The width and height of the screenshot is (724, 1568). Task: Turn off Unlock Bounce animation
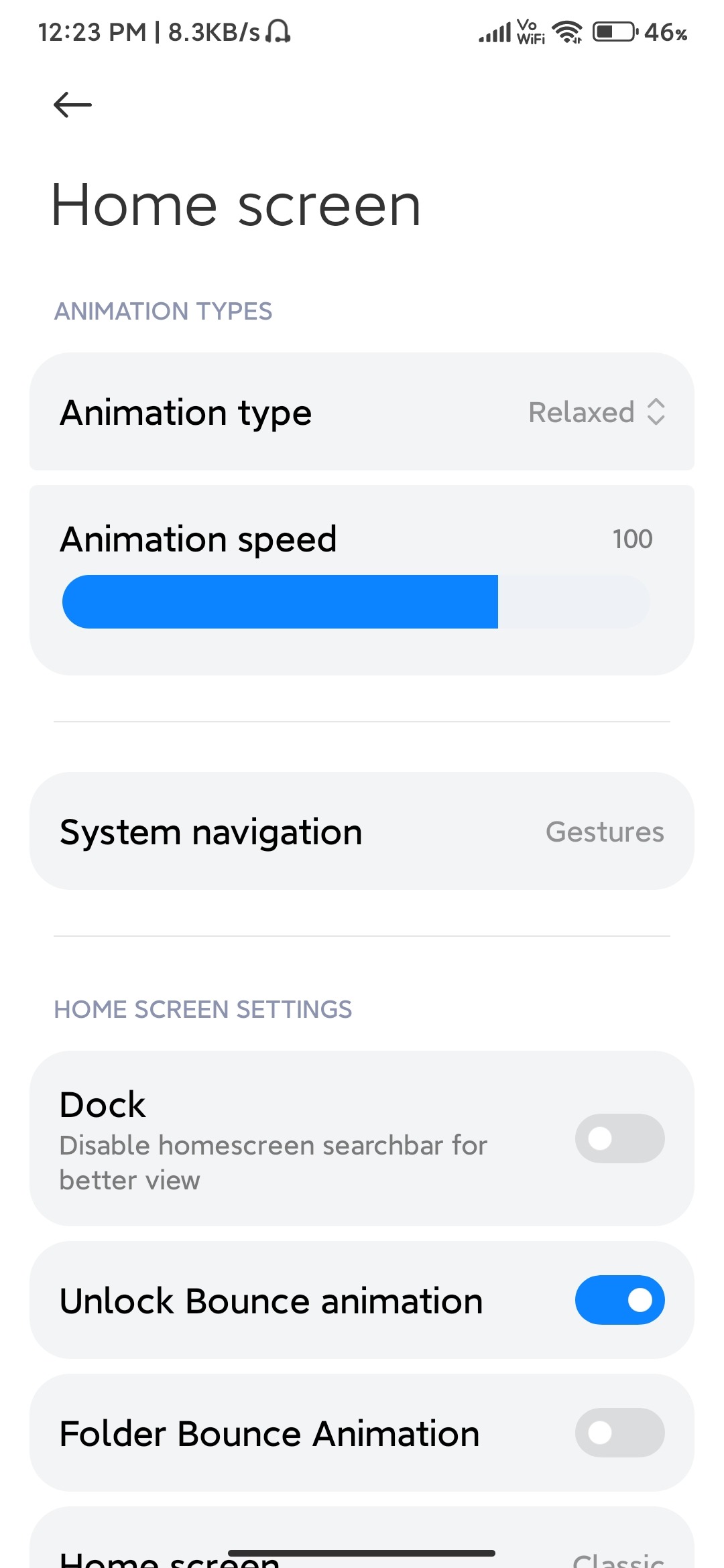(619, 1300)
